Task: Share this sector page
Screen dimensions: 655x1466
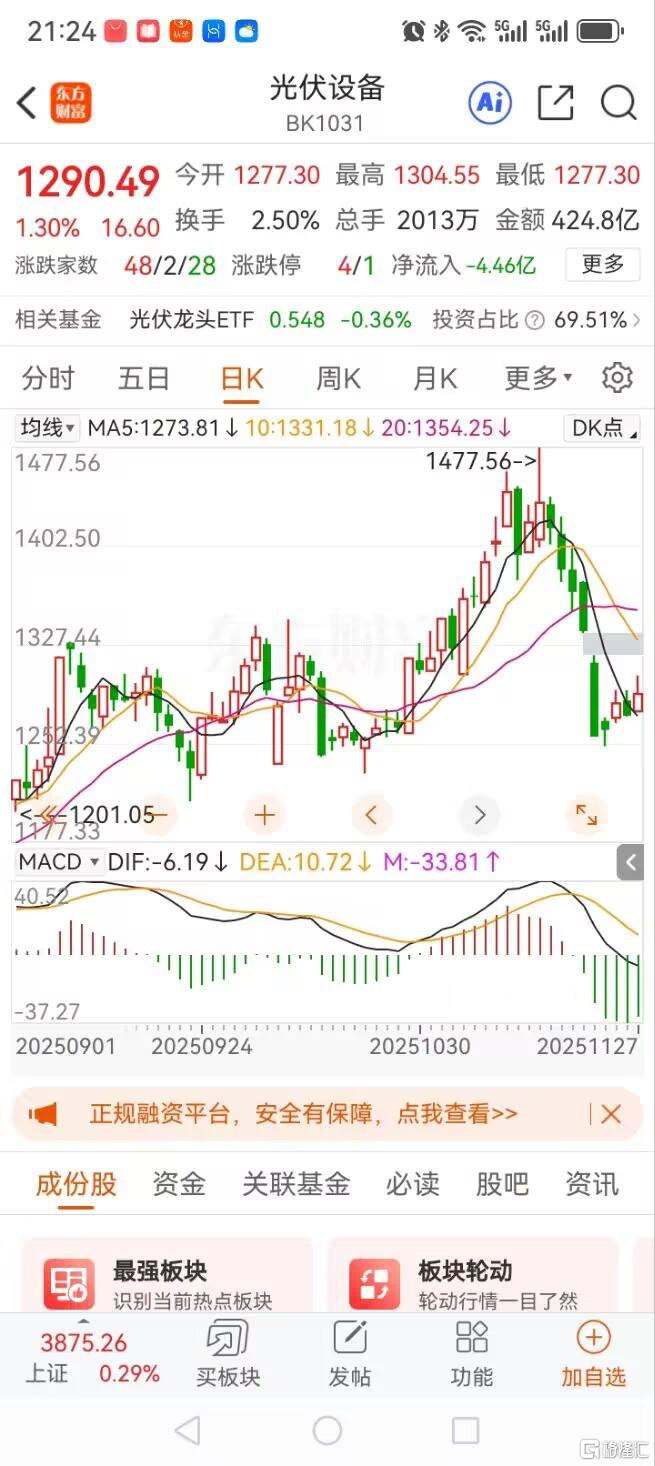Action: coord(556,103)
